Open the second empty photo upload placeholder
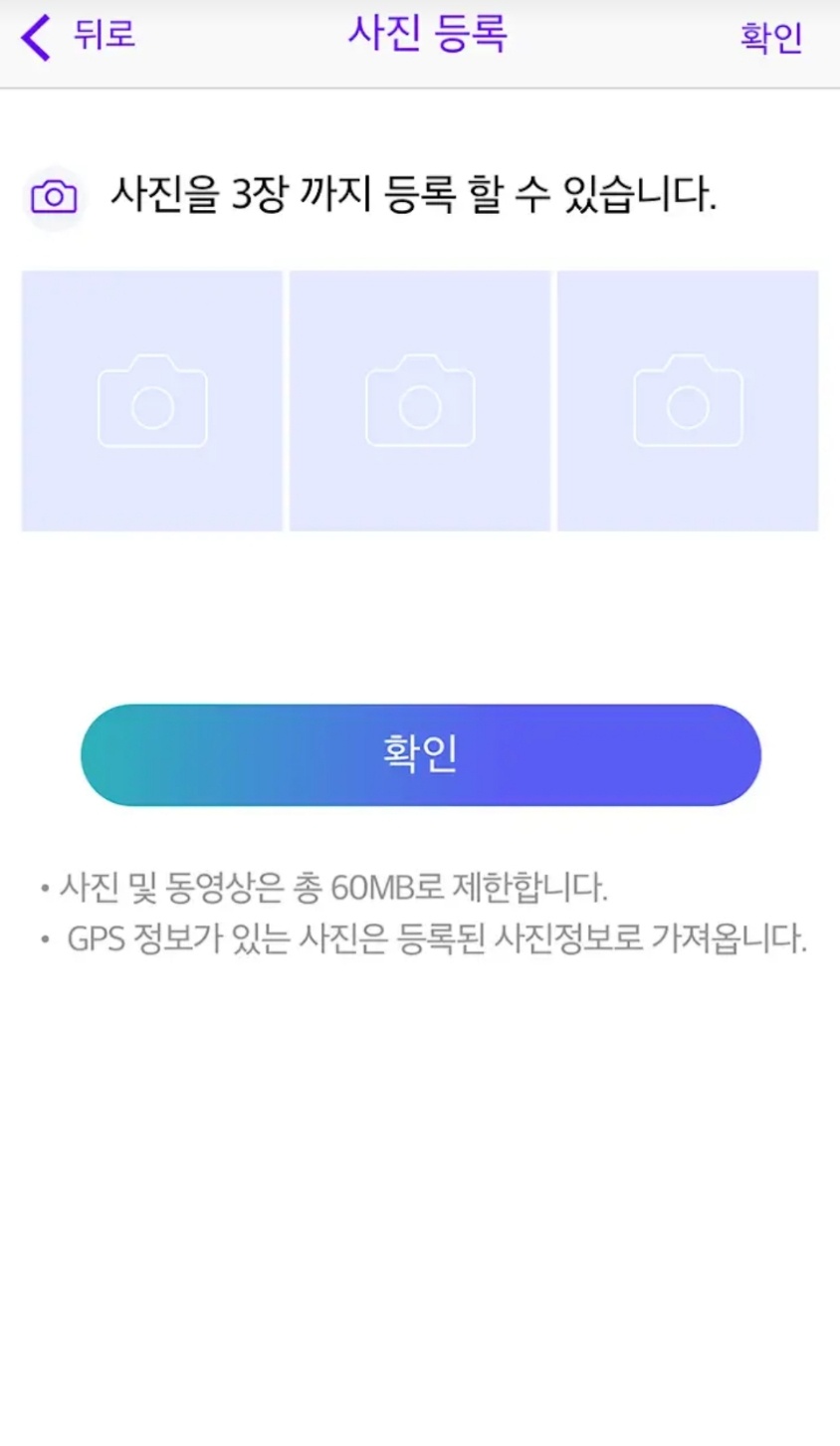The image size is (840, 1446). click(419, 400)
